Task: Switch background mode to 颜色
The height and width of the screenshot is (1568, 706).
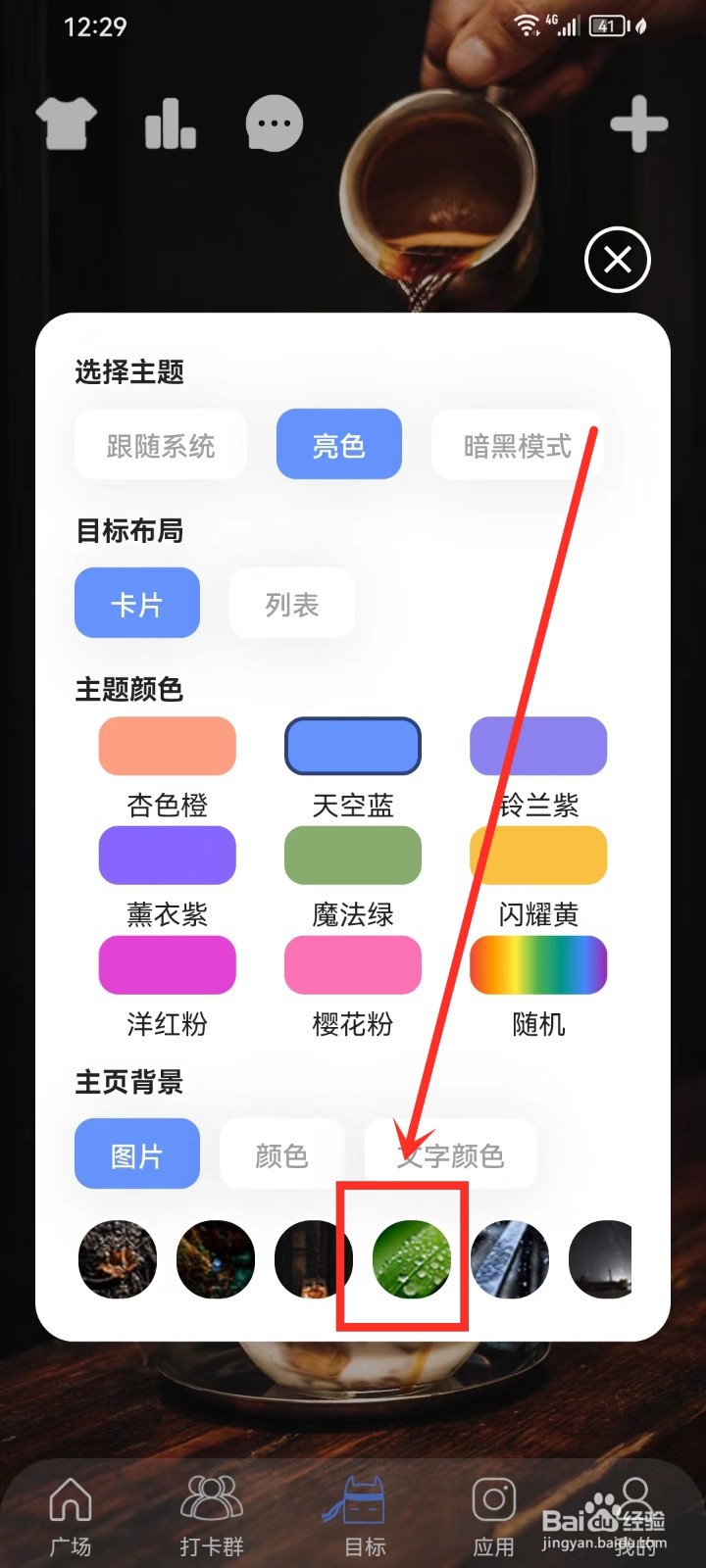Action: click(x=281, y=1153)
